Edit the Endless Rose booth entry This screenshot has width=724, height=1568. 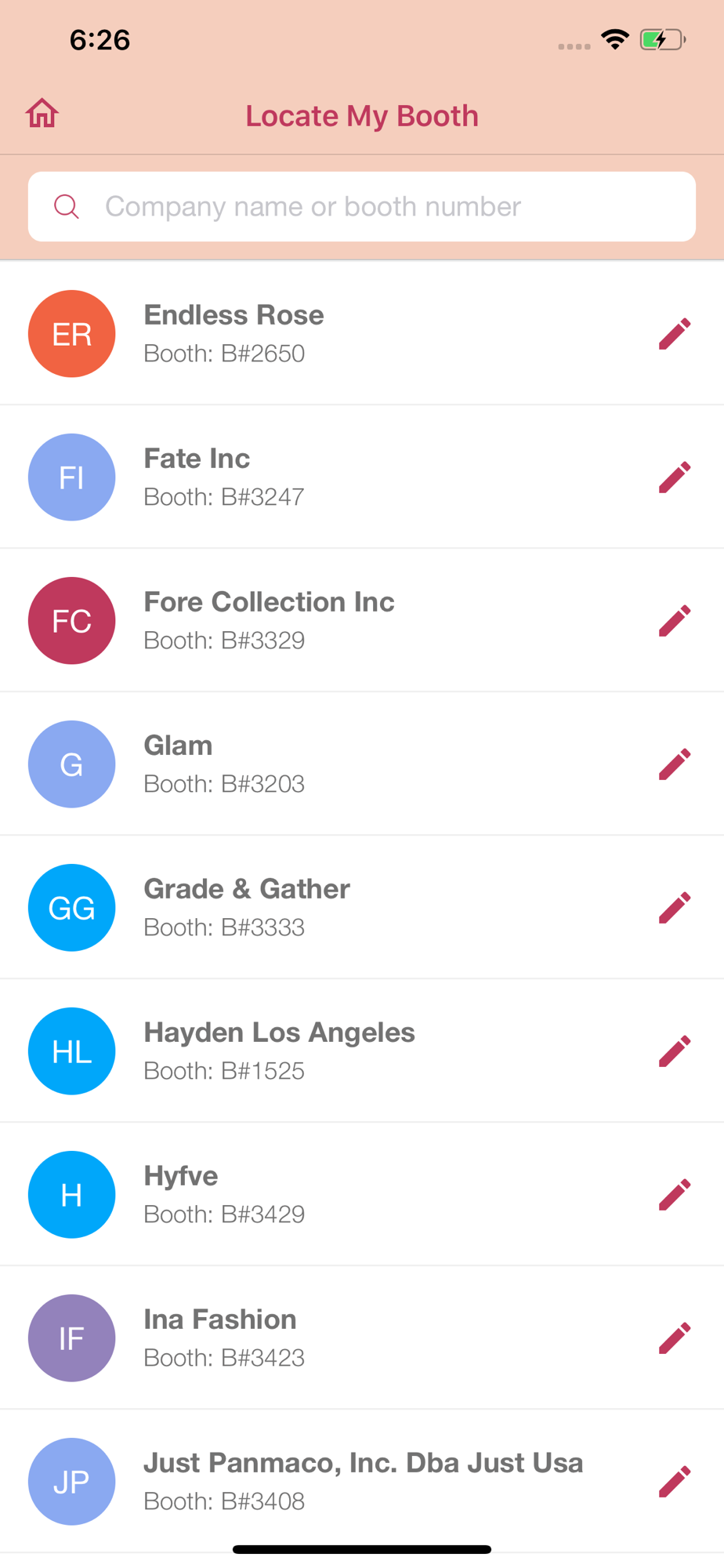[675, 334]
